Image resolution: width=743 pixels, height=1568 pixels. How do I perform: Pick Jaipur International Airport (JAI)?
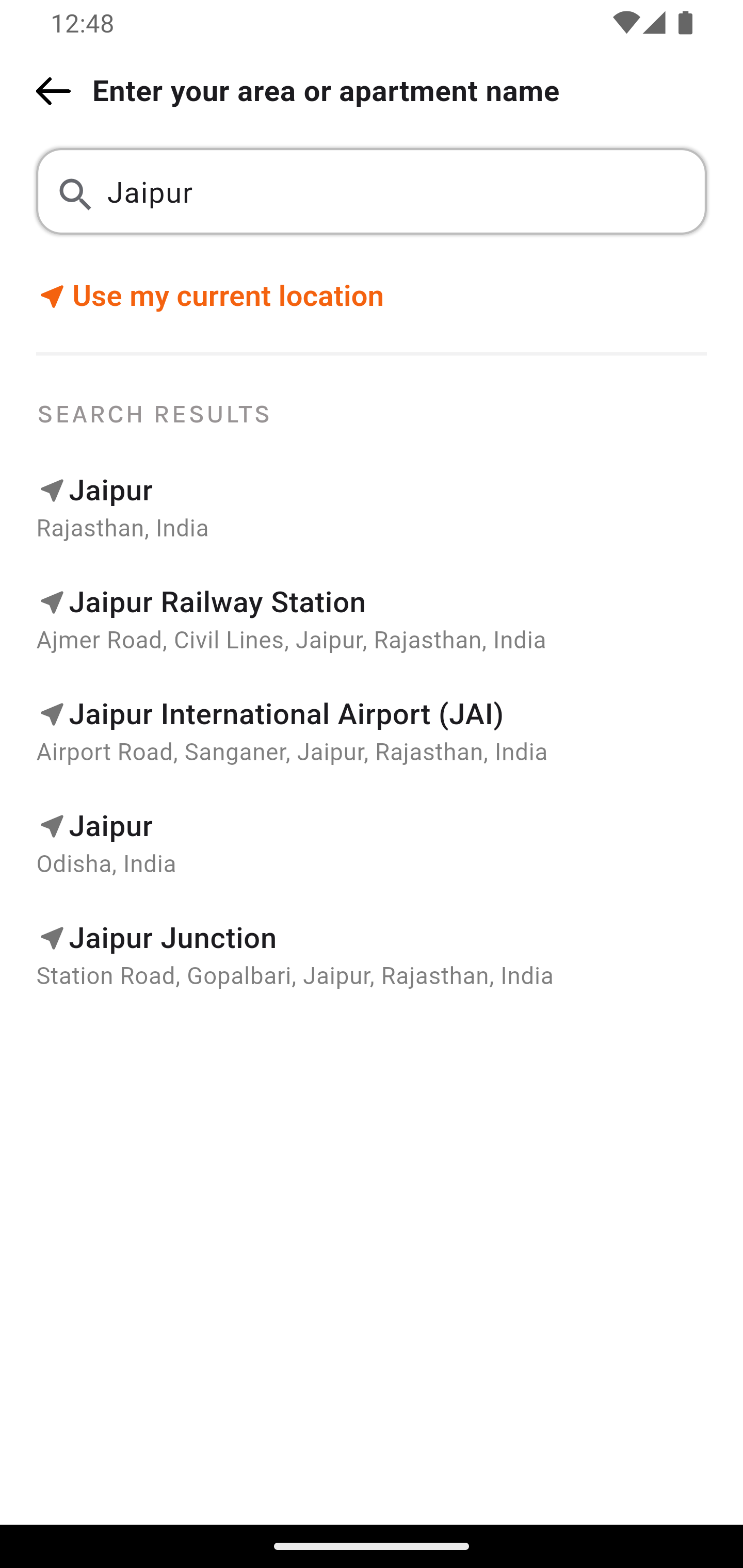[370, 730]
